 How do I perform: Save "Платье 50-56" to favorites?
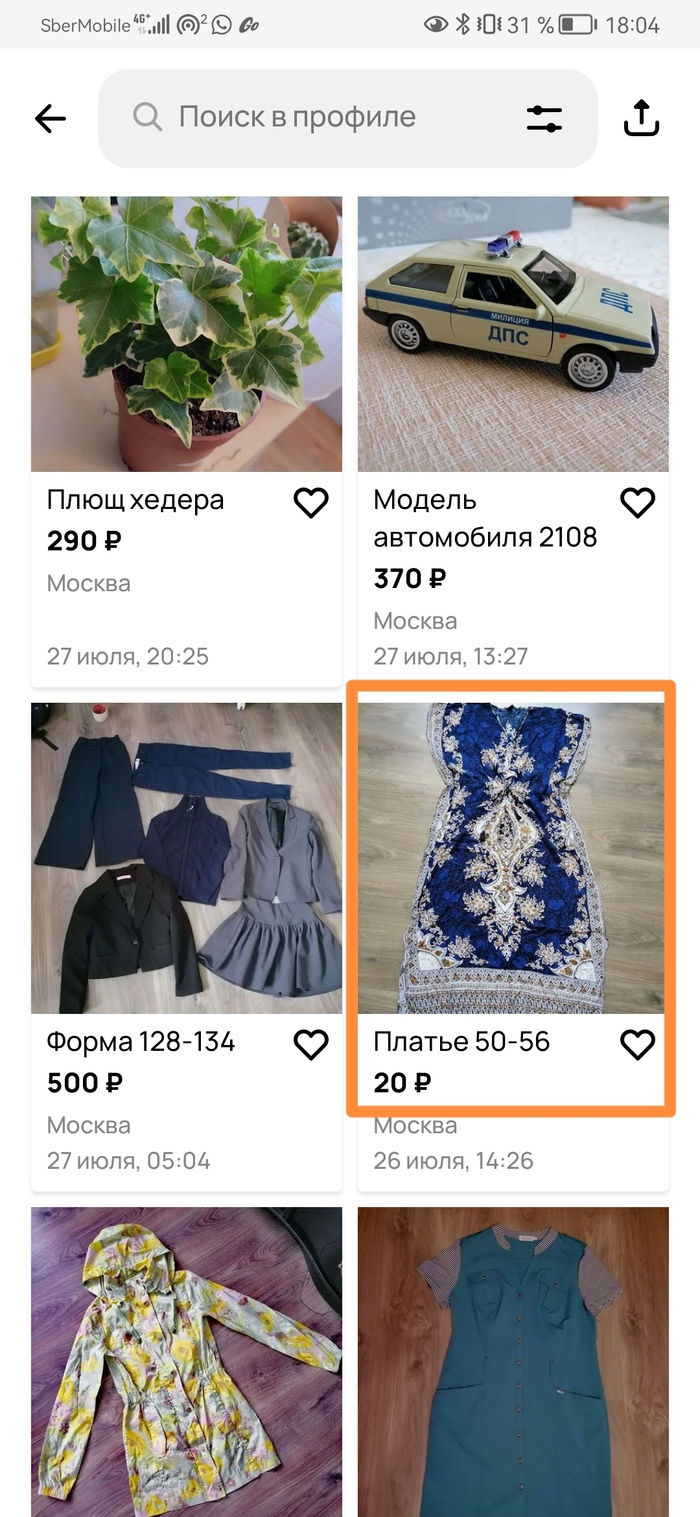point(637,1045)
